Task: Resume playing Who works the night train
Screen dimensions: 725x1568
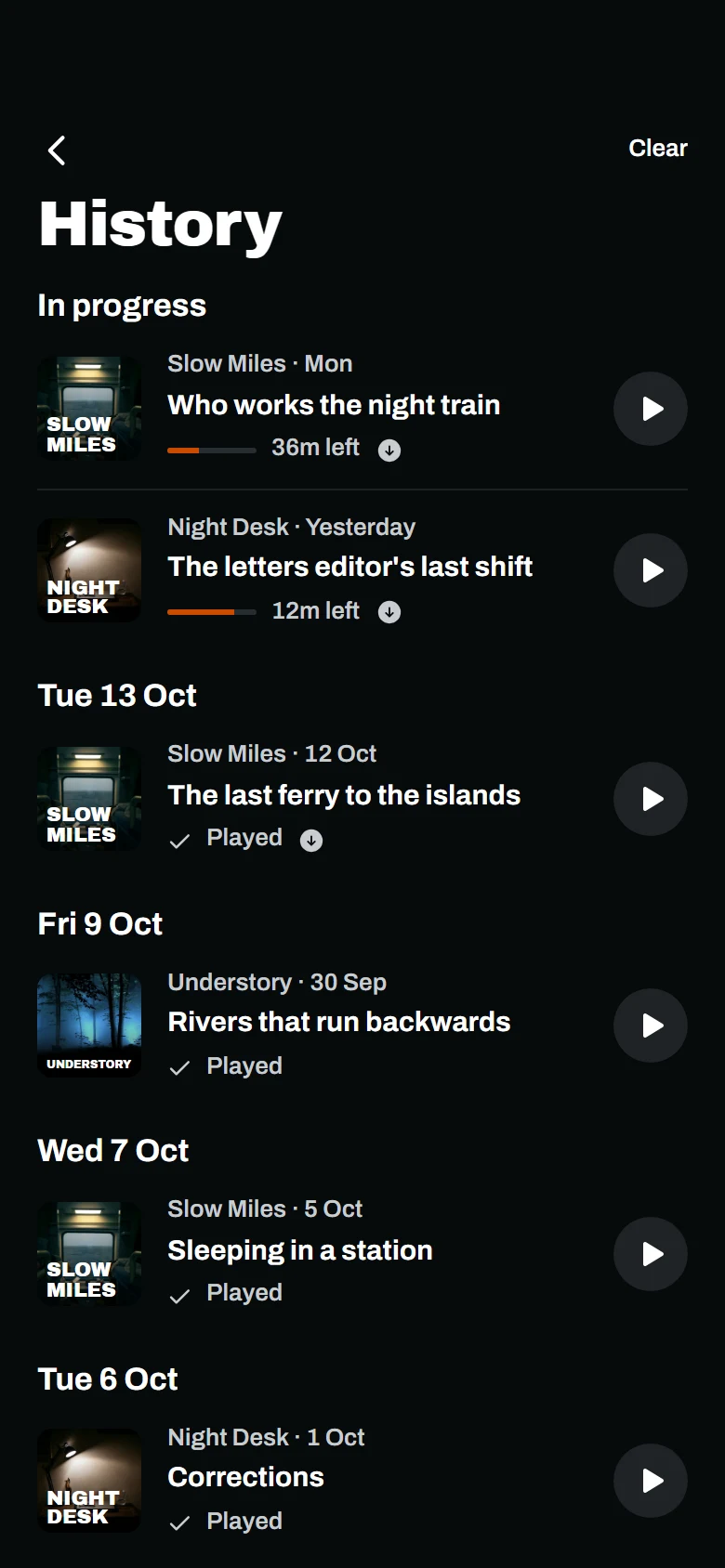Action: coord(651,409)
